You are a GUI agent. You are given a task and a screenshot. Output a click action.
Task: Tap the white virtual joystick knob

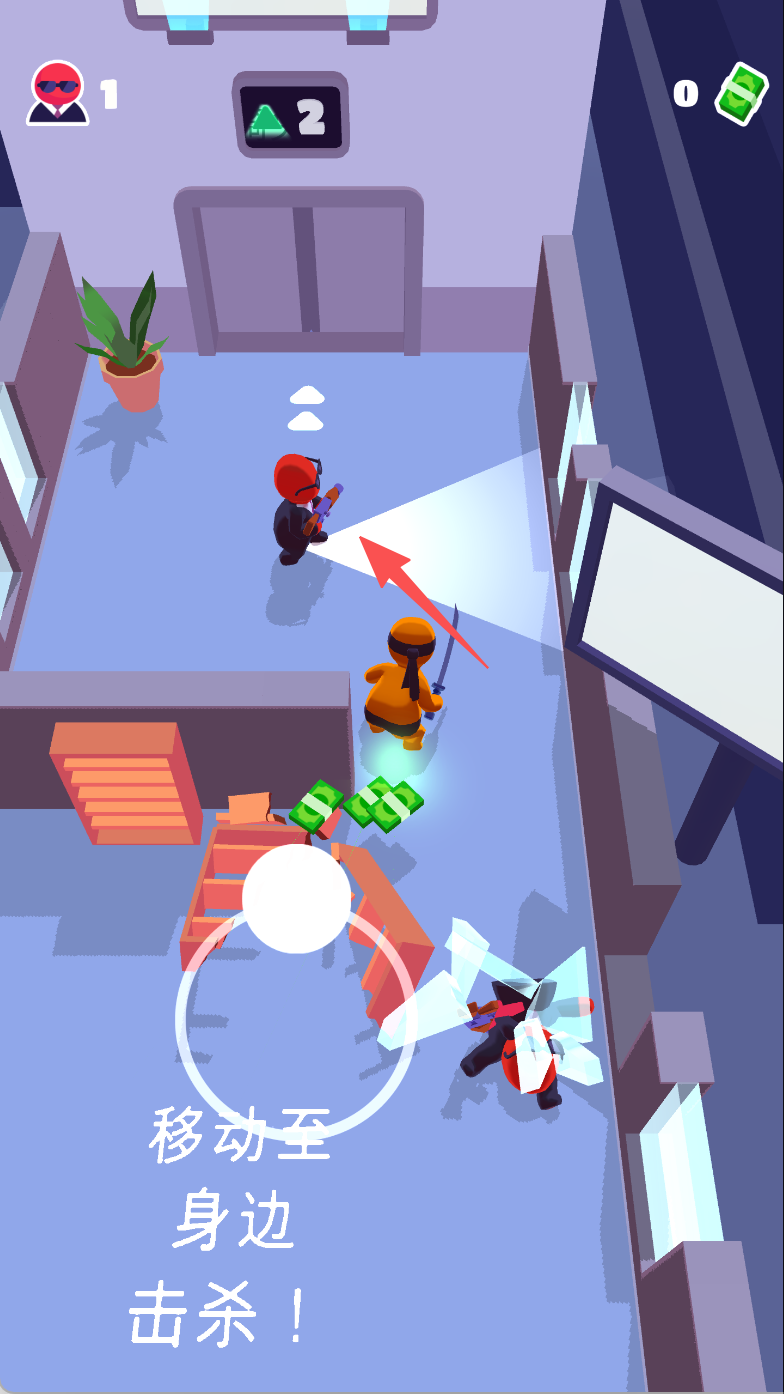[x=297, y=898]
